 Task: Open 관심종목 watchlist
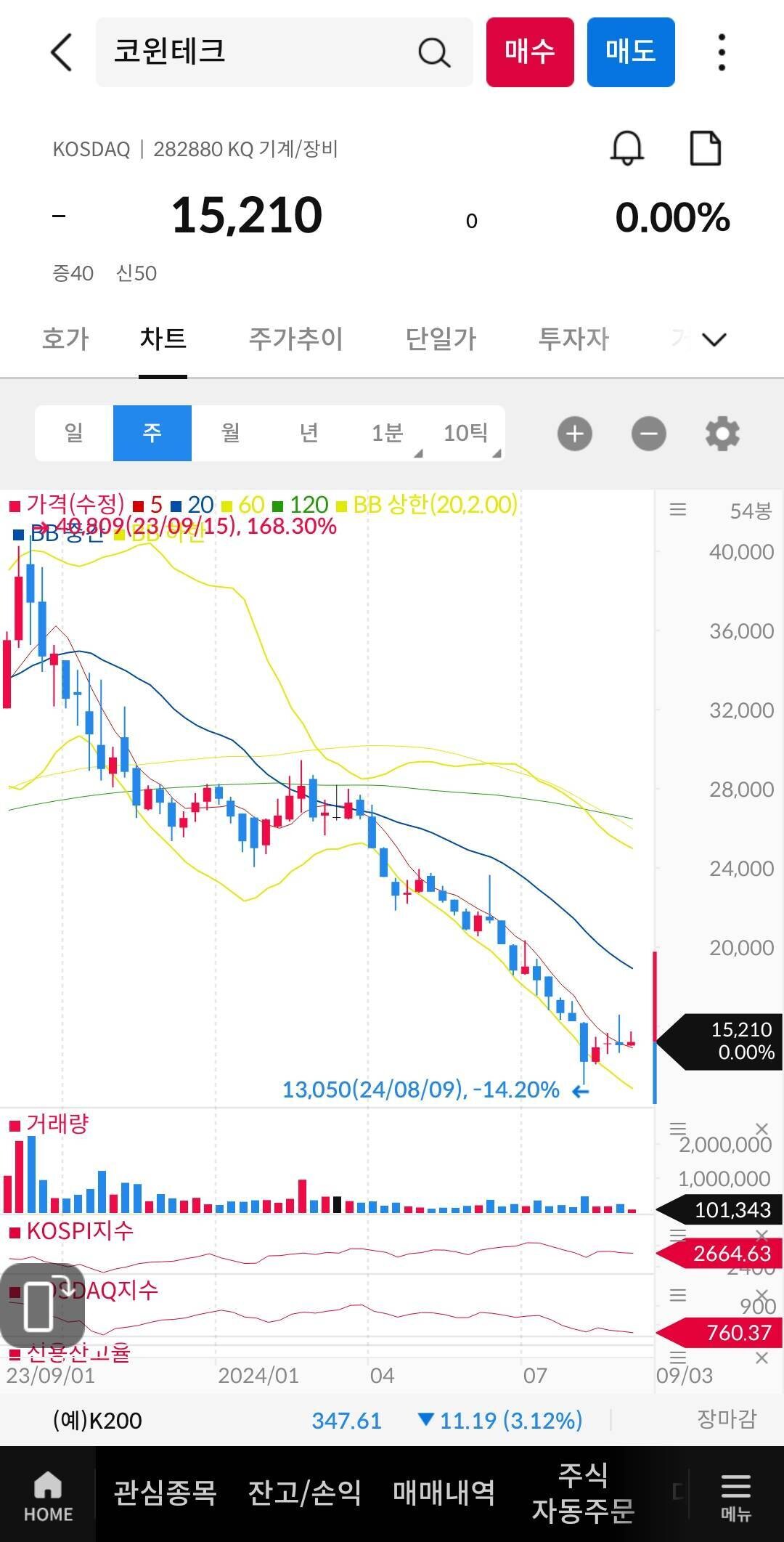(166, 1493)
